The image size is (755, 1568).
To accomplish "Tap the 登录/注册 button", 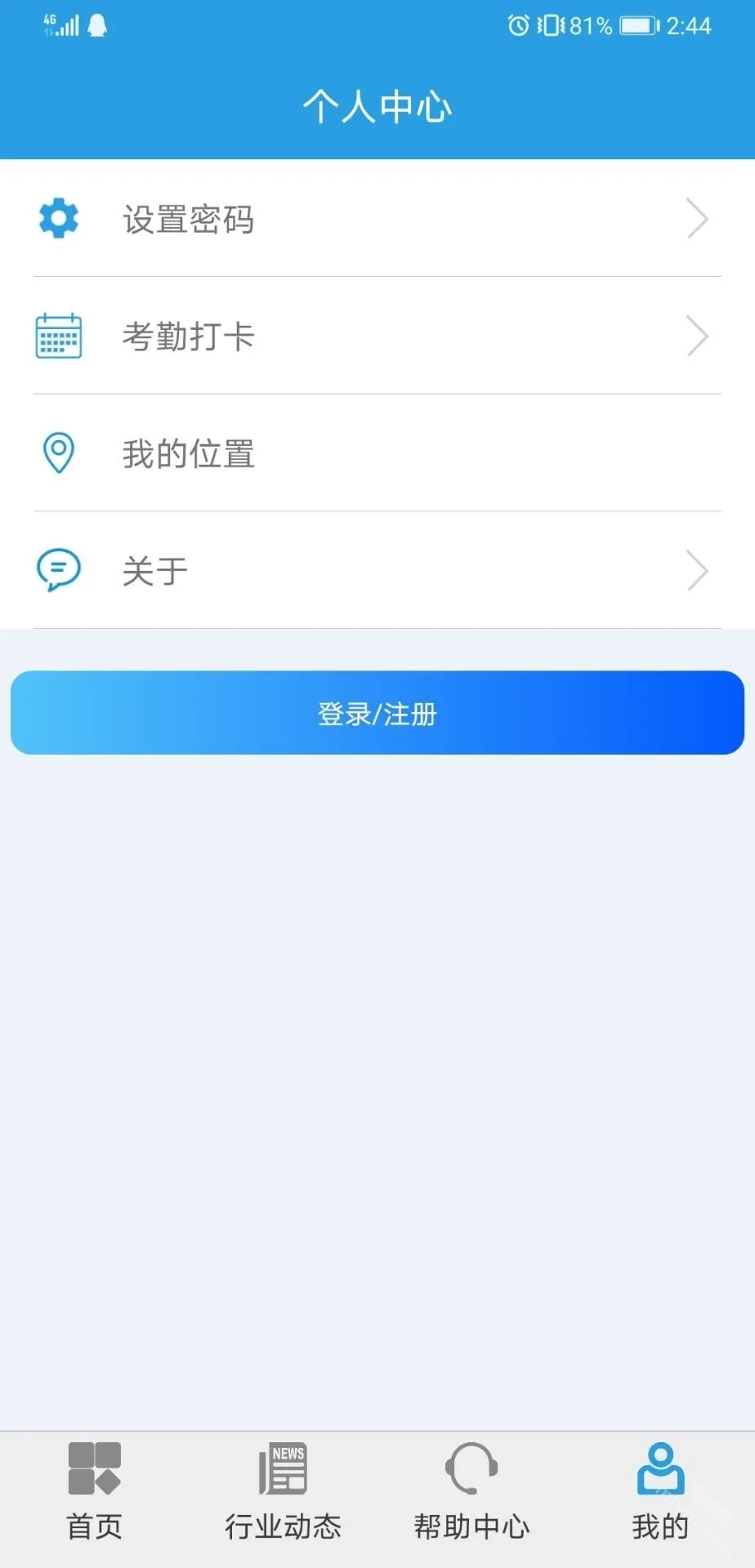I will point(377,713).
